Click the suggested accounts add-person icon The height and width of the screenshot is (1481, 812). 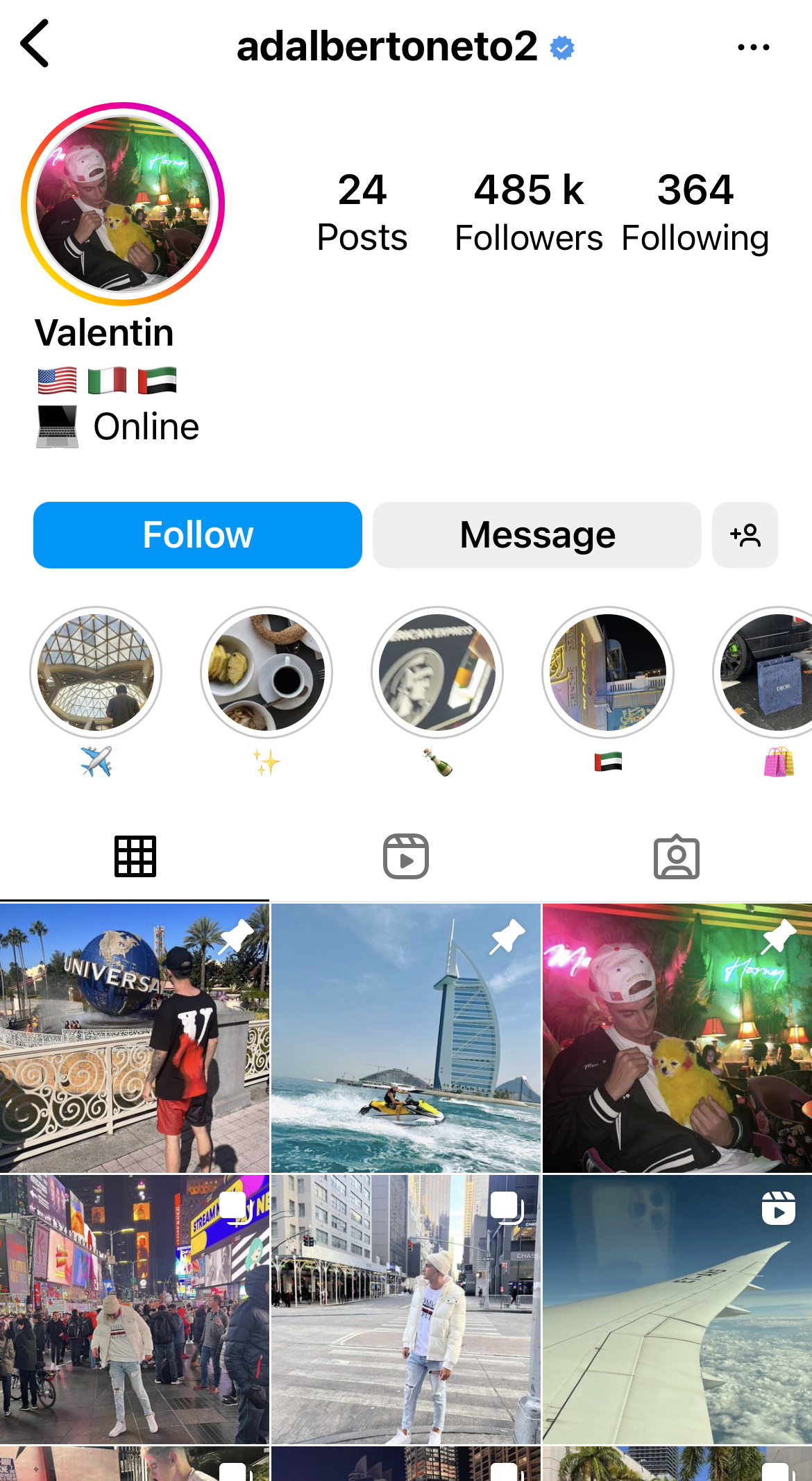pos(745,534)
